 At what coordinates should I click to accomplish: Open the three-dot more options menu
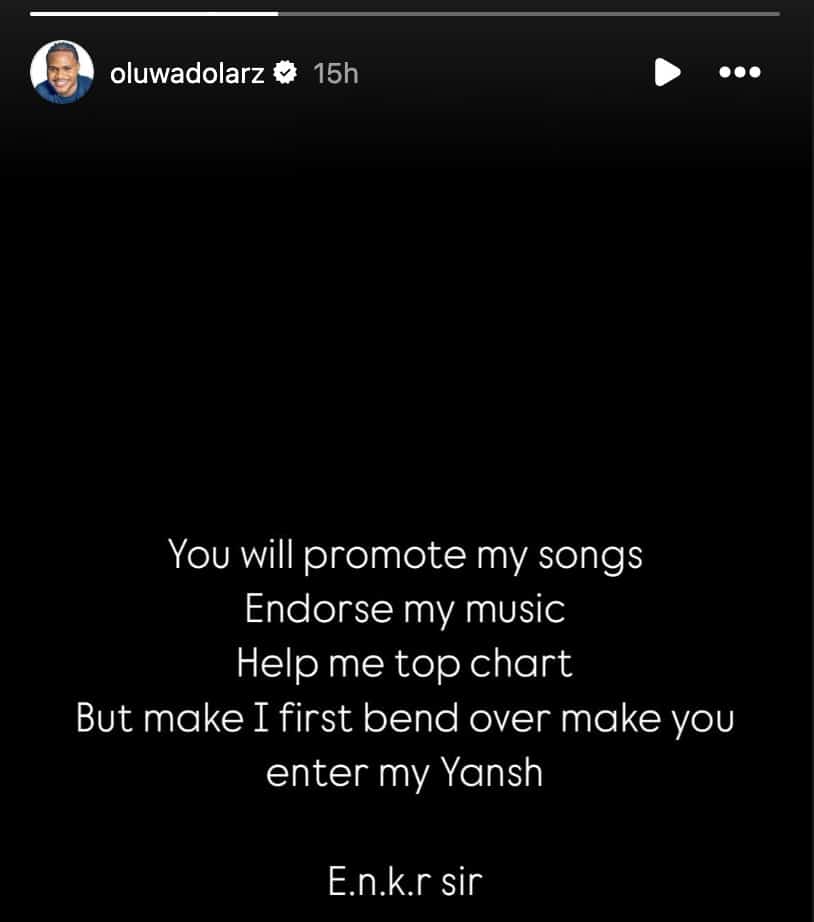[x=740, y=72]
